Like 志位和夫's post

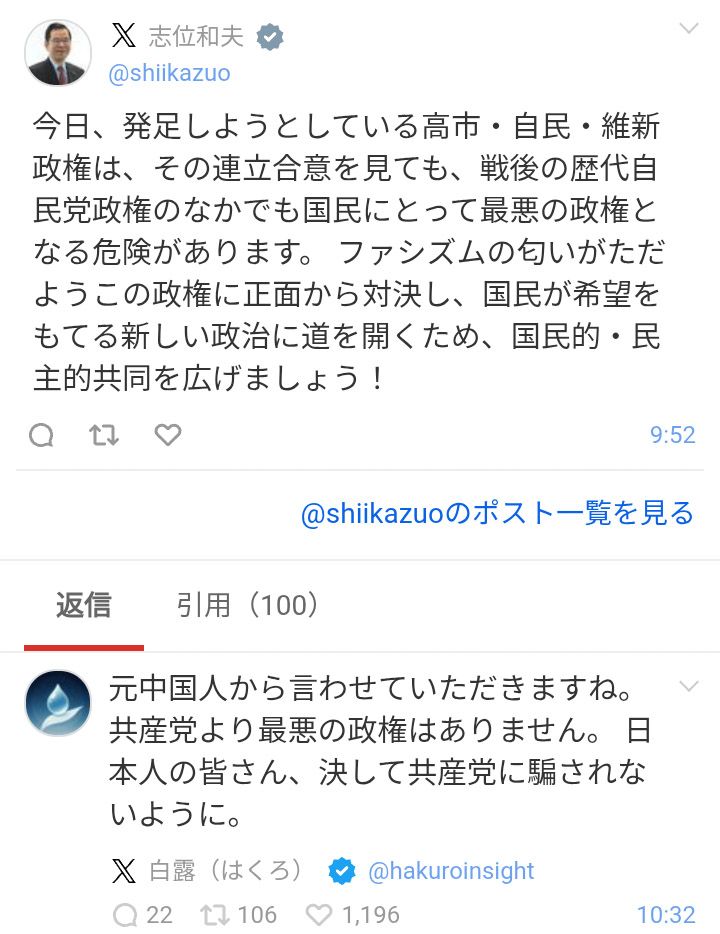tap(168, 435)
